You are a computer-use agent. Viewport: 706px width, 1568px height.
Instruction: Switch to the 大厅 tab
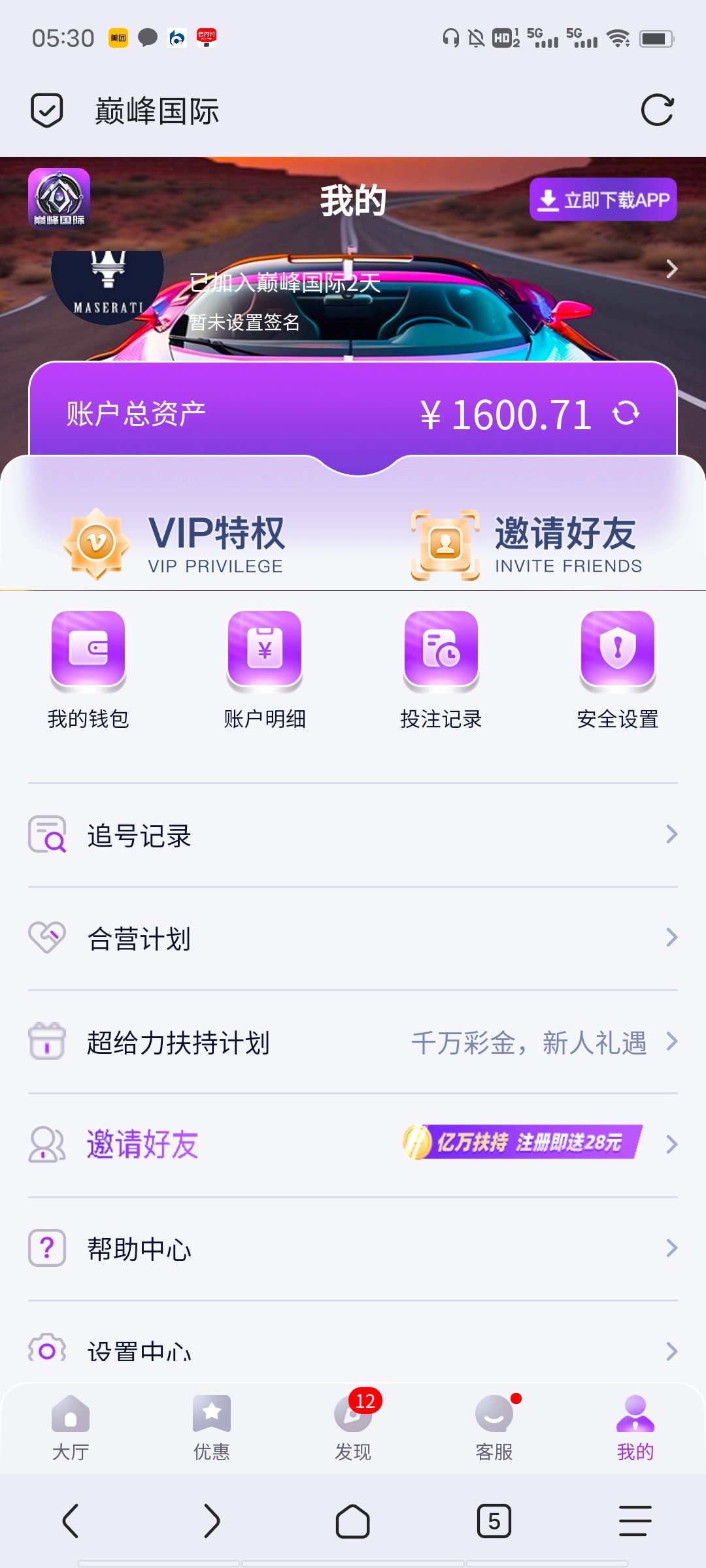[x=71, y=1428]
